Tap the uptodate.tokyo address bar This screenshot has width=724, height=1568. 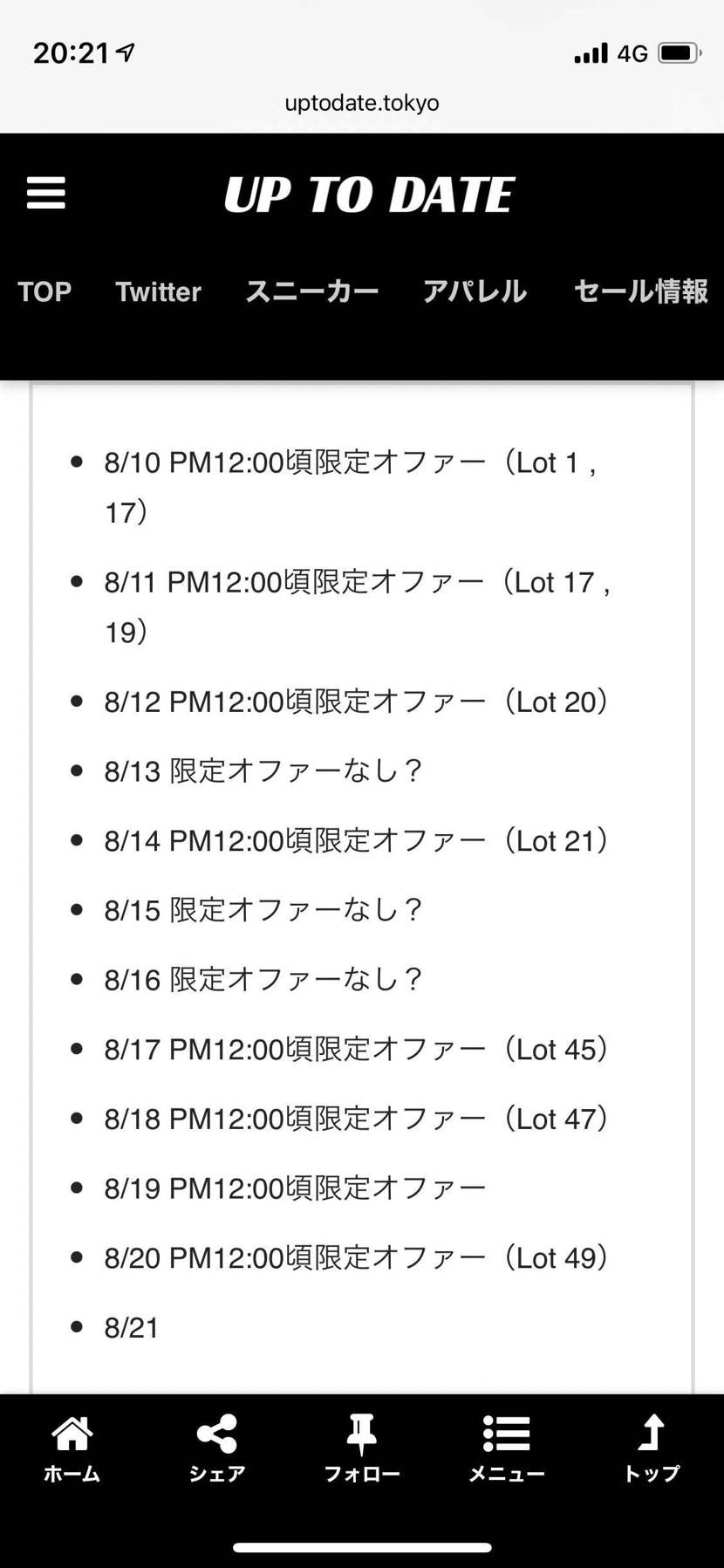click(x=362, y=102)
